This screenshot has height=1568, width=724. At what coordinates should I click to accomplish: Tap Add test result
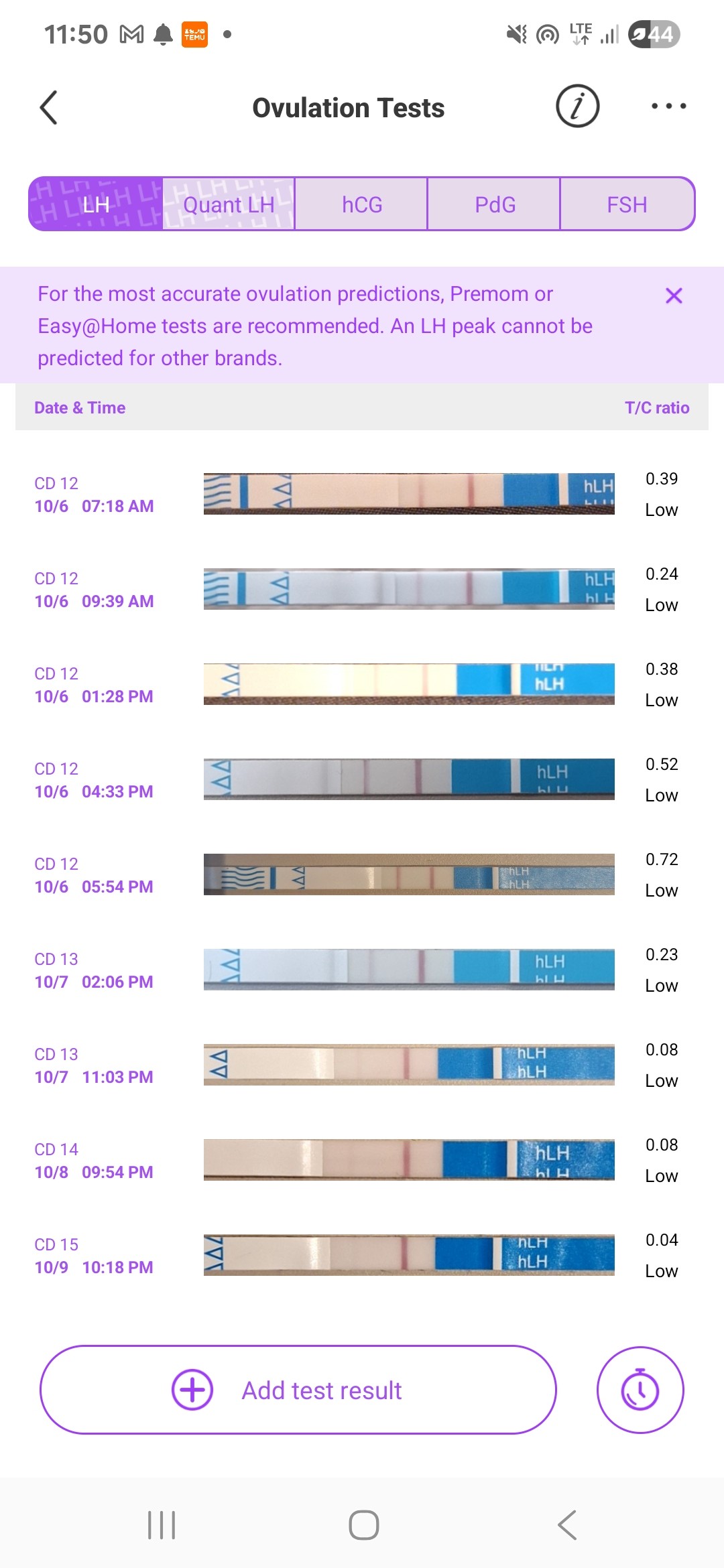click(298, 1390)
